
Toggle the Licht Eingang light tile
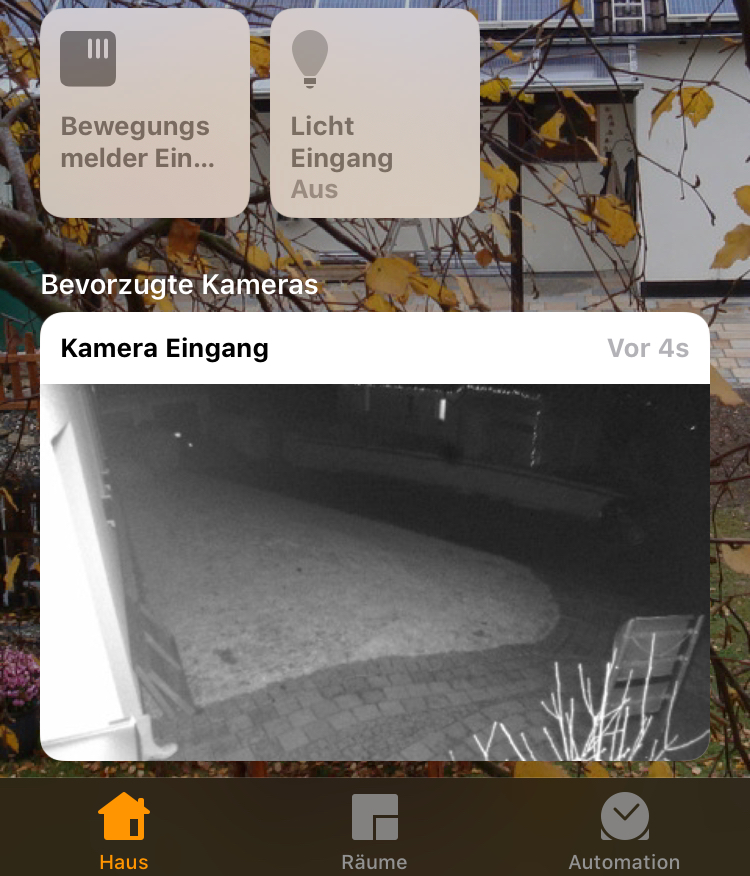(x=375, y=113)
